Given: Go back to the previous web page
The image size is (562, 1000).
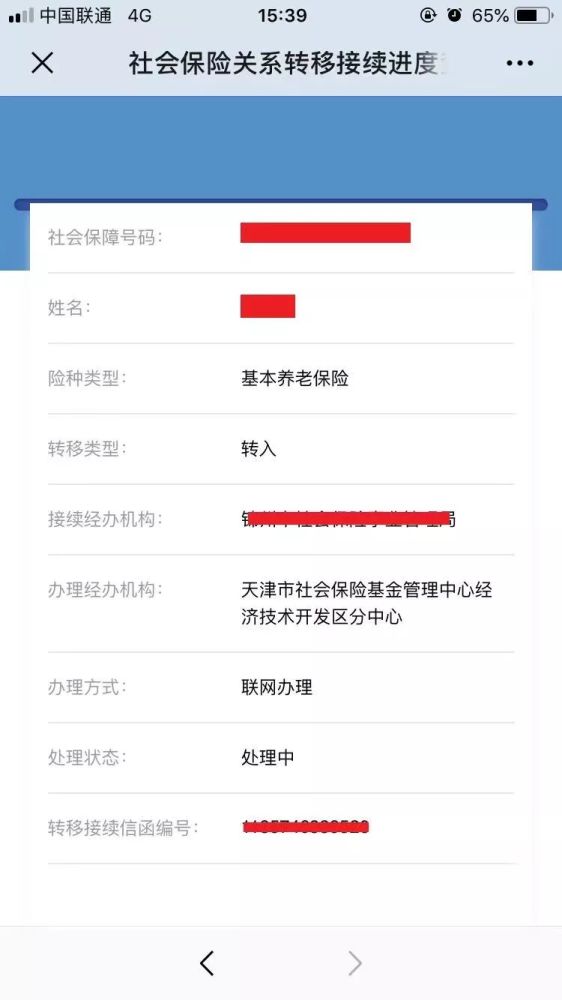Looking at the screenshot, I should click(x=207, y=963).
